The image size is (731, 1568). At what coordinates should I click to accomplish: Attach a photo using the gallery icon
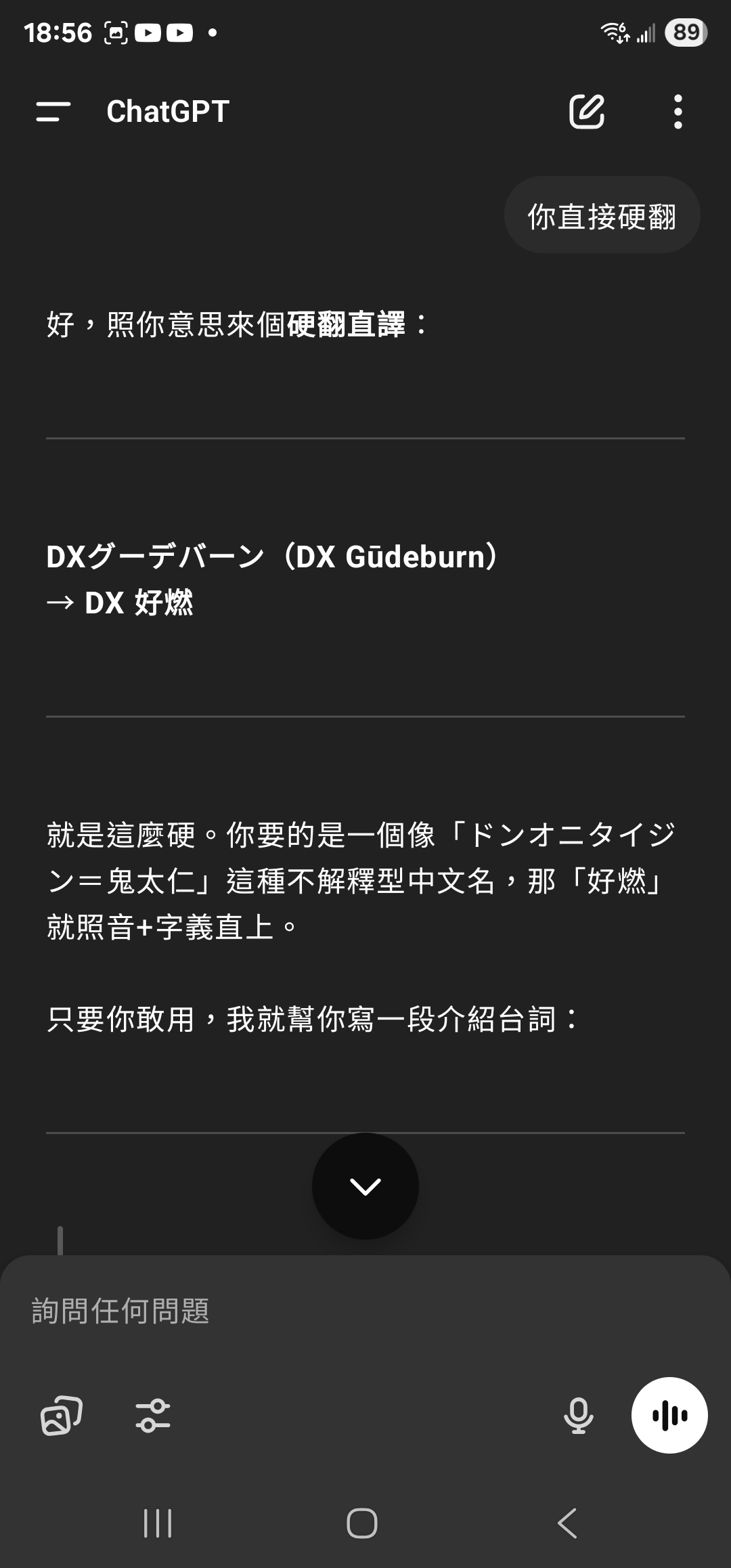[x=62, y=1416]
